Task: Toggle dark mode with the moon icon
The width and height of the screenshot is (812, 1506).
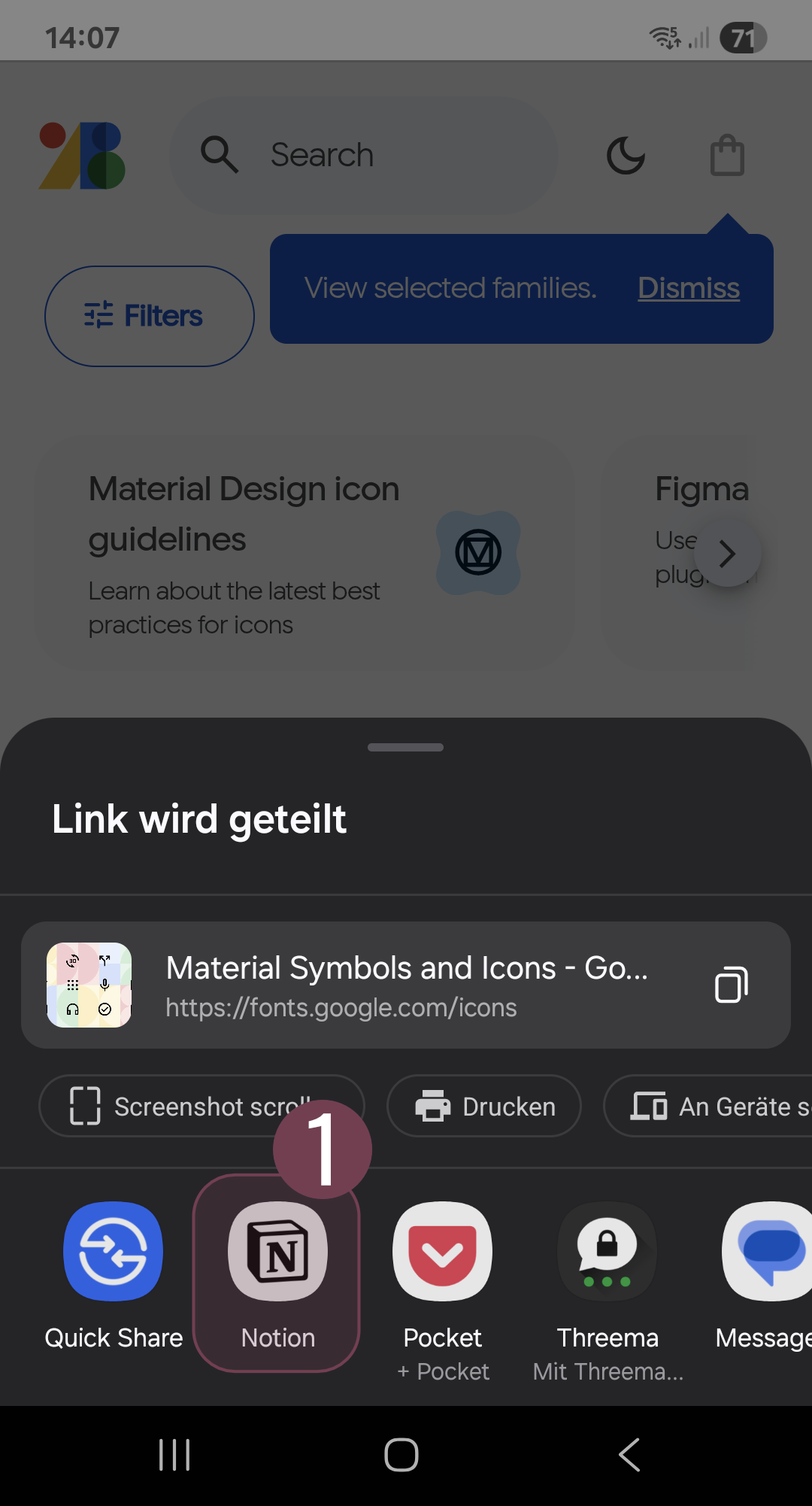Action: tap(626, 154)
